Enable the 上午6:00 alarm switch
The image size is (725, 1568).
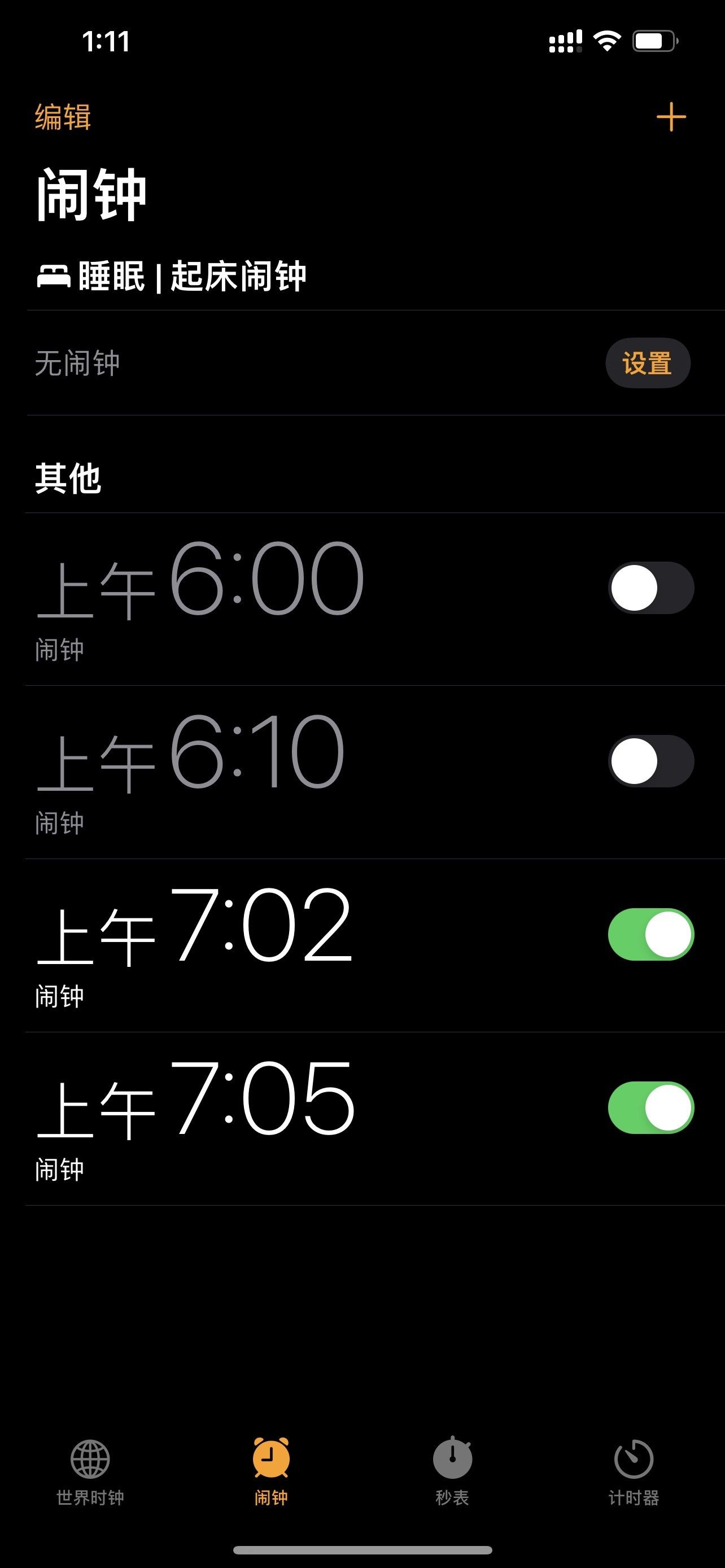click(x=650, y=588)
